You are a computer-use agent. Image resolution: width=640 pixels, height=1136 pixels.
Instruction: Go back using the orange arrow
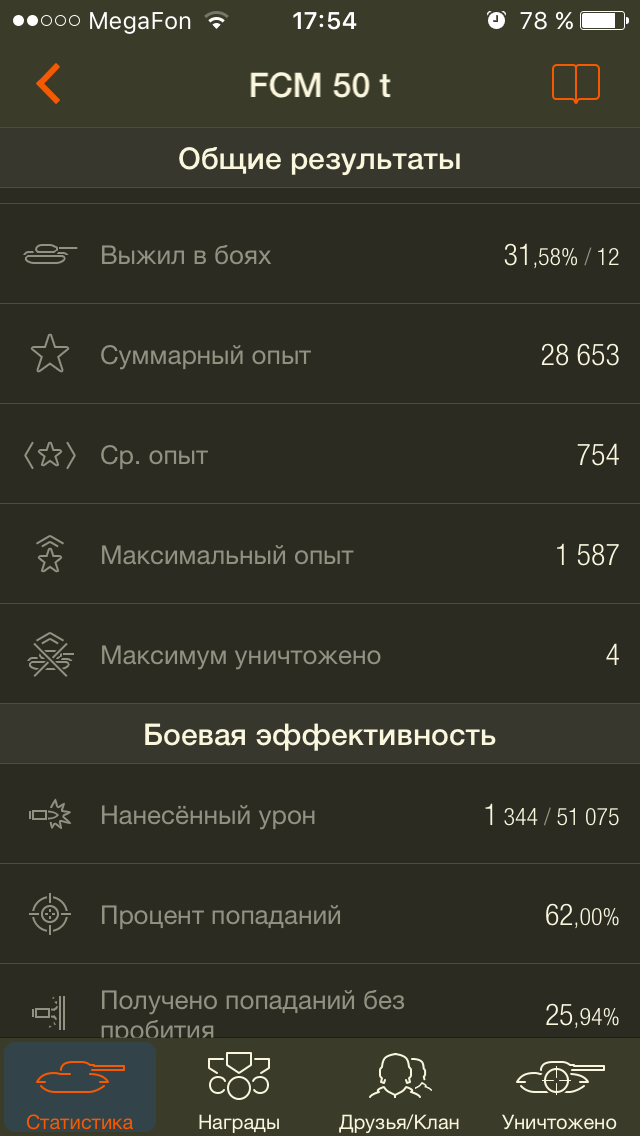[x=48, y=84]
